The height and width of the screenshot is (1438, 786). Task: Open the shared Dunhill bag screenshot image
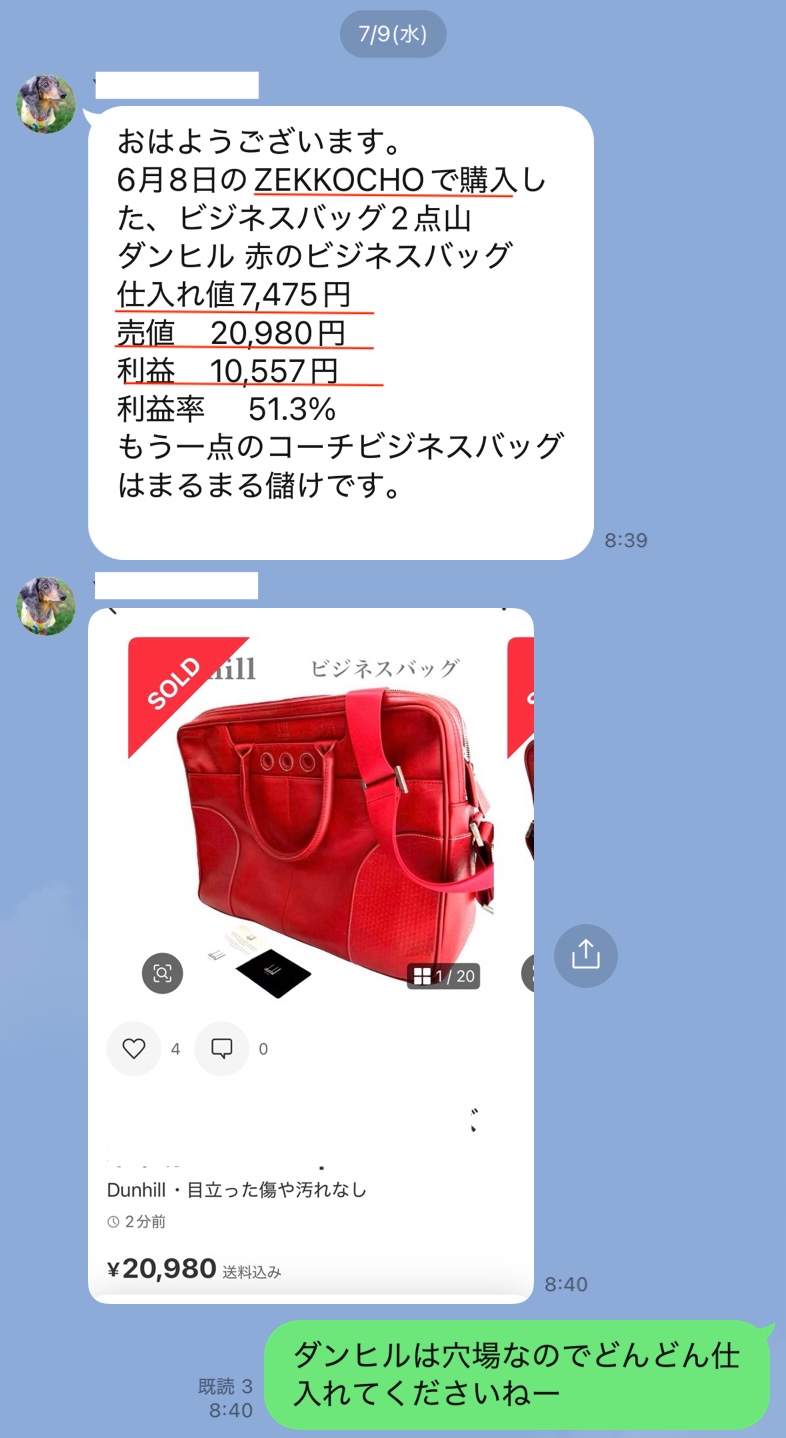(311, 955)
